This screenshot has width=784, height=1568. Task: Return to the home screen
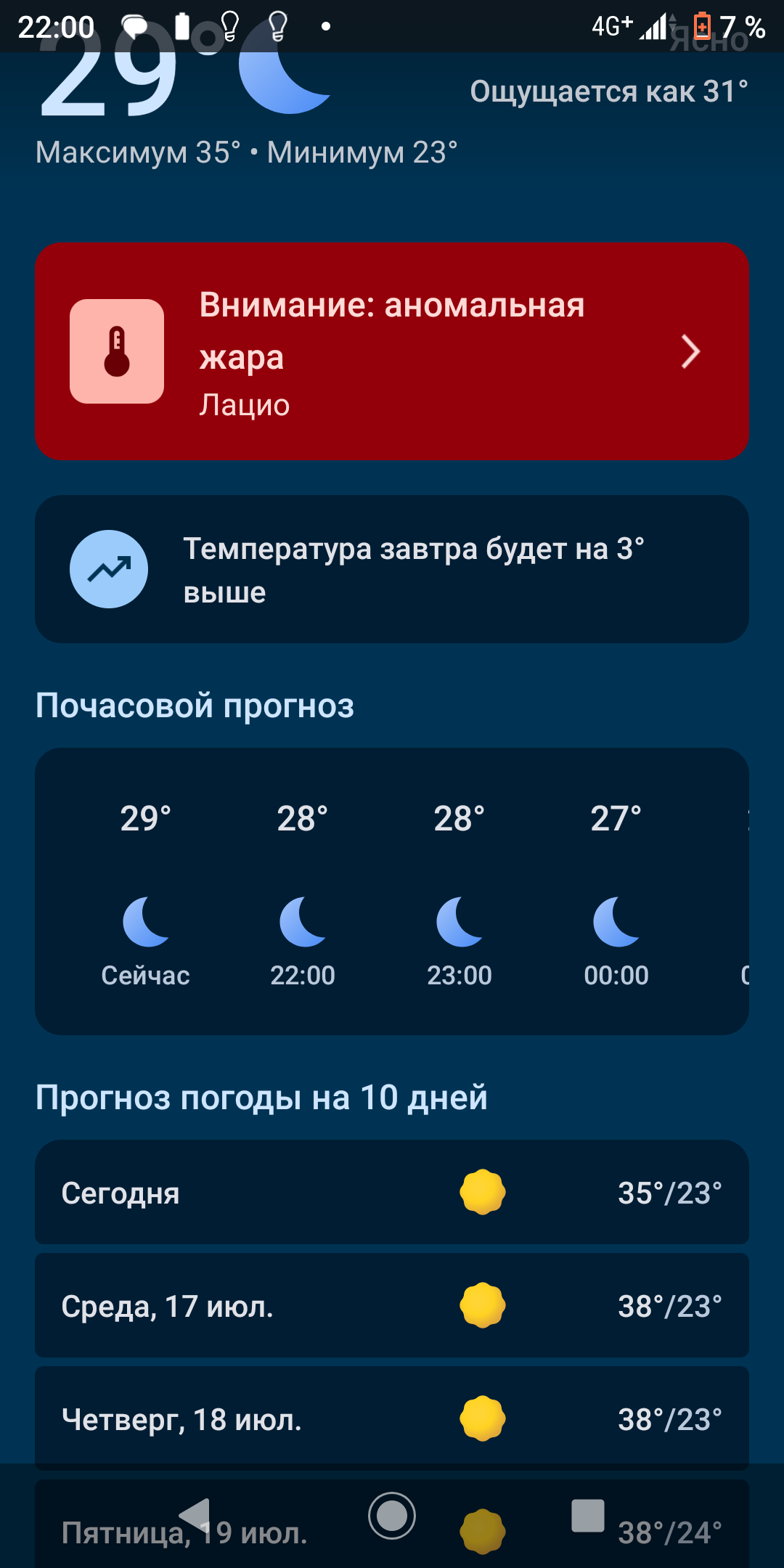(392, 1516)
